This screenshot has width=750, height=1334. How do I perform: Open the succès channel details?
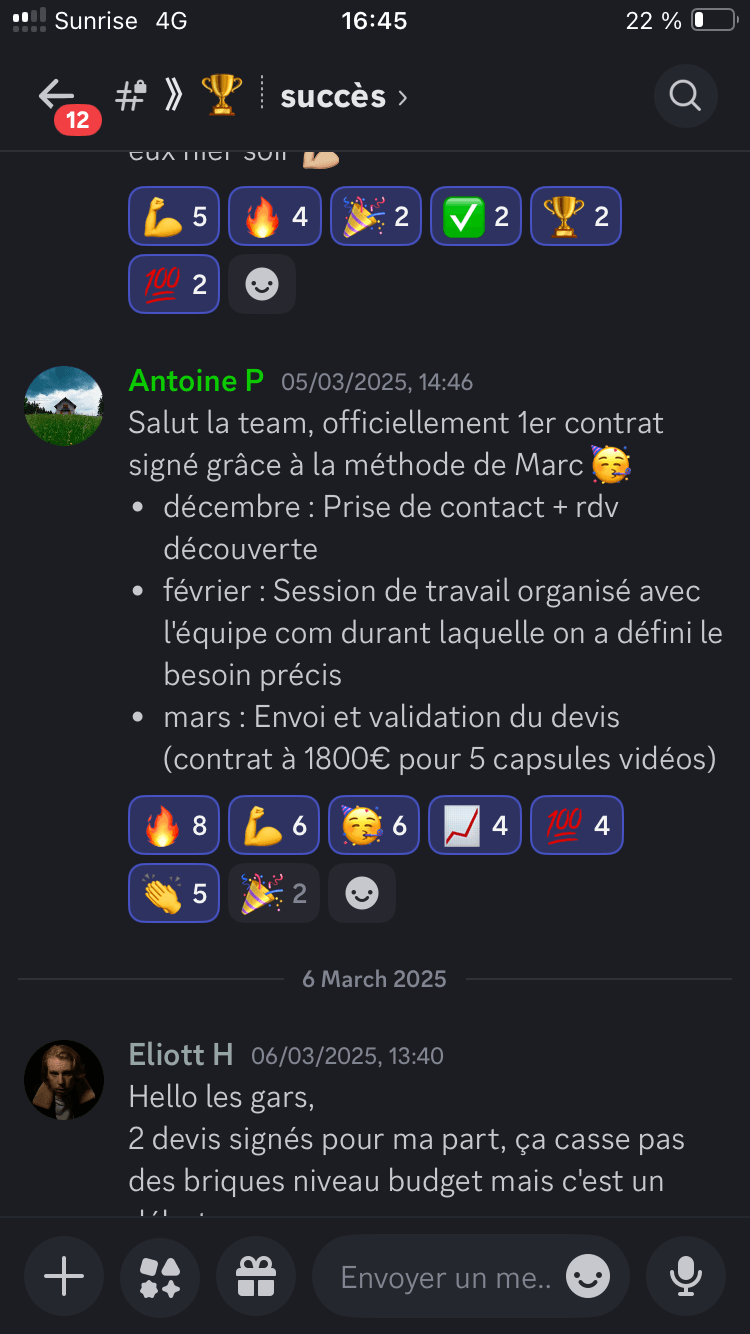[x=333, y=97]
